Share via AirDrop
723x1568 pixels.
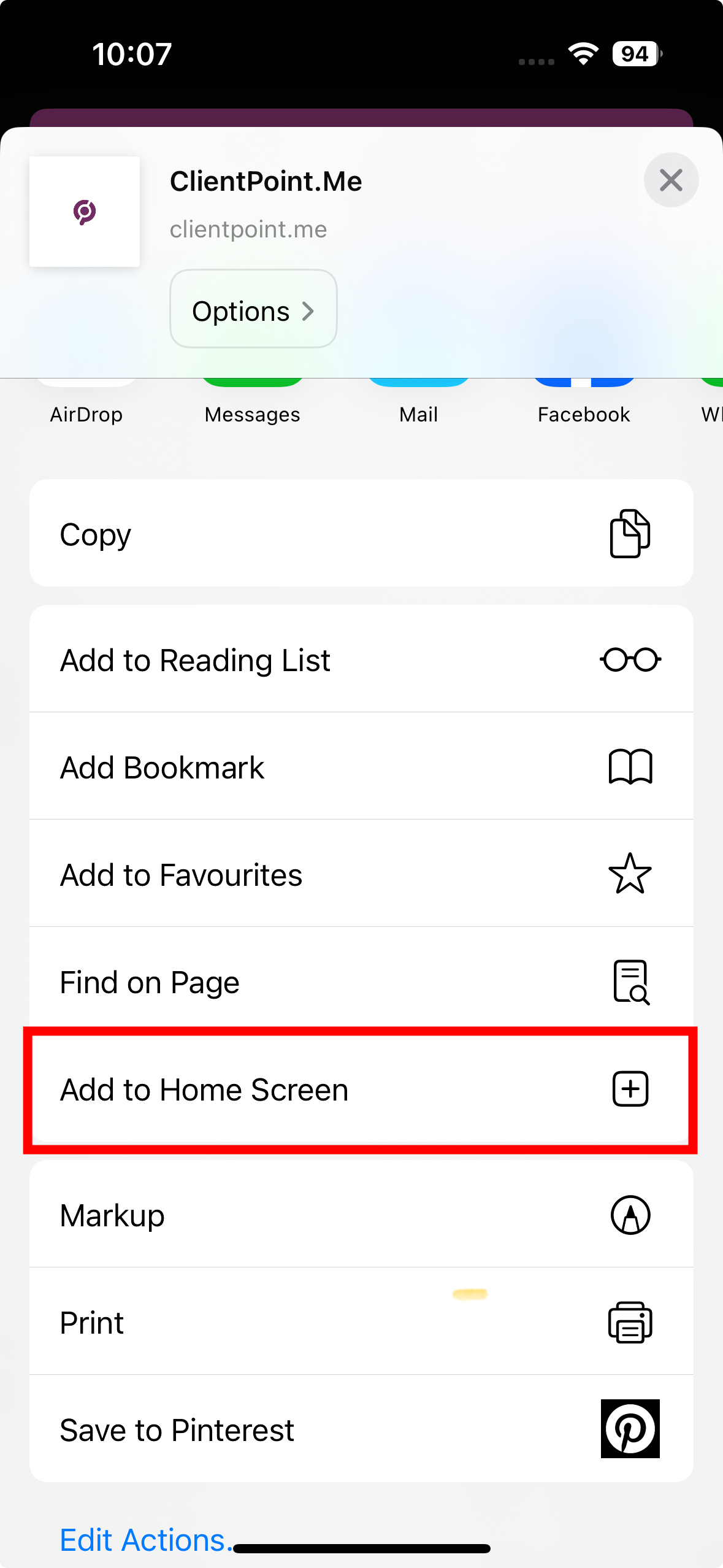86,405
